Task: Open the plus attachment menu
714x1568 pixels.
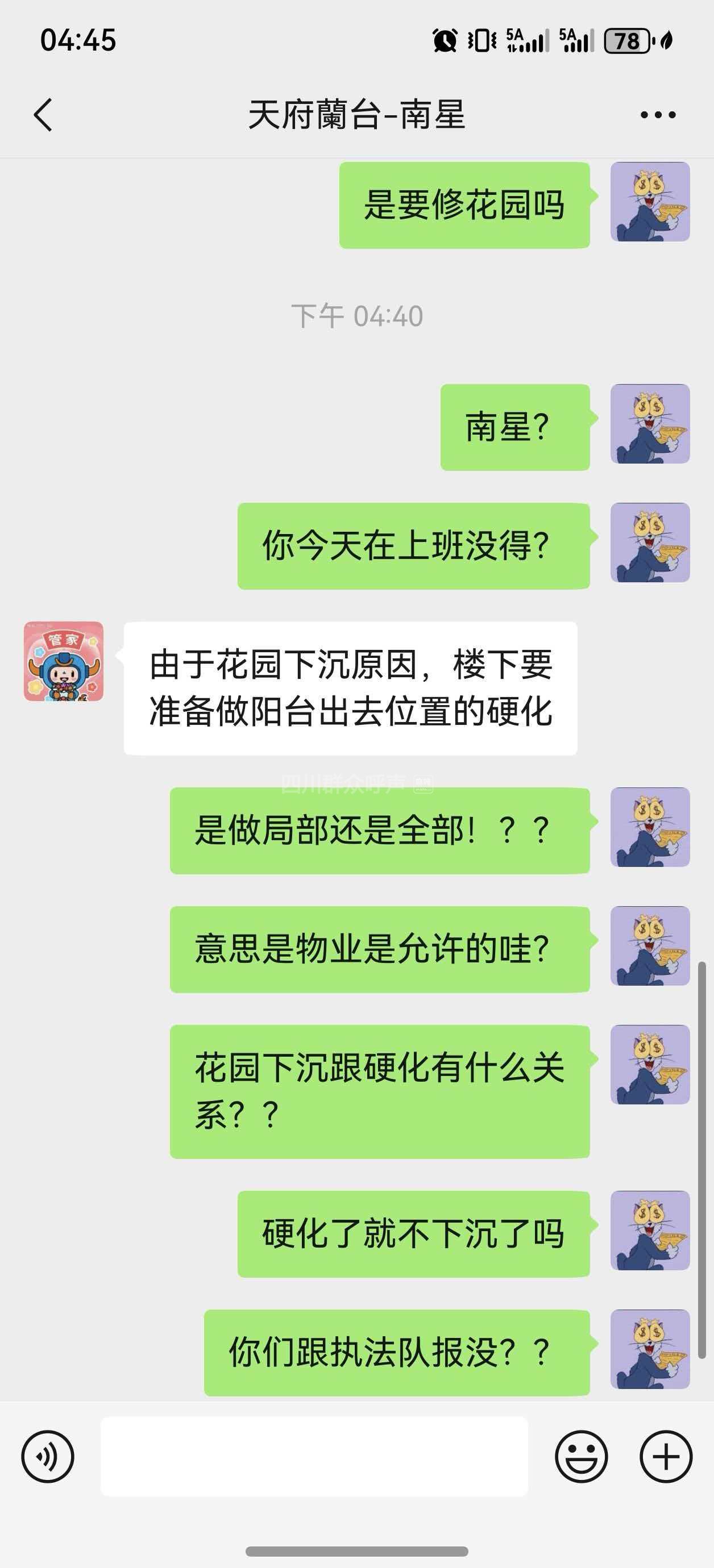Action: pyautogui.click(x=666, y=1457)
